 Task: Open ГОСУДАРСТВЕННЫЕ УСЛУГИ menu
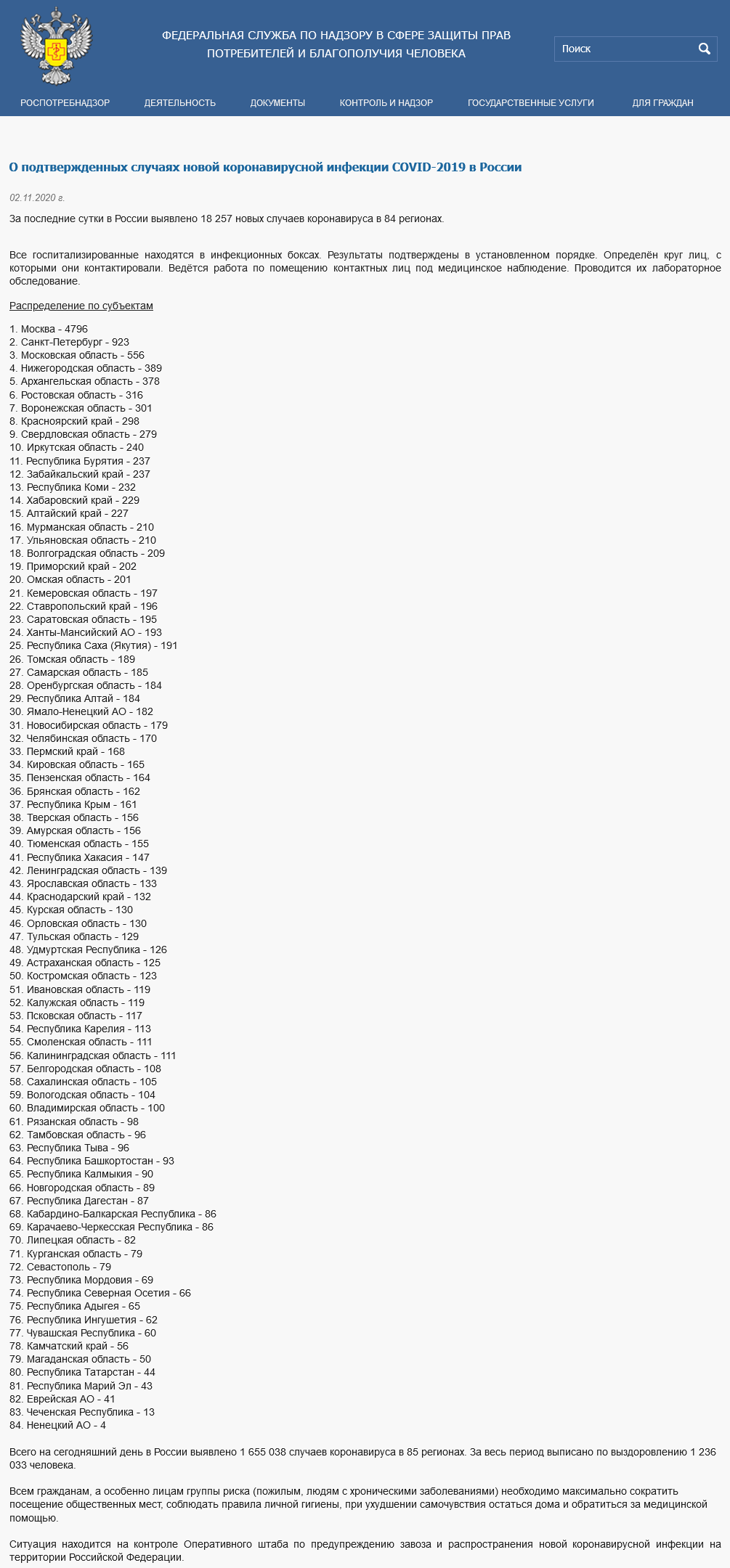pos(531,103)
